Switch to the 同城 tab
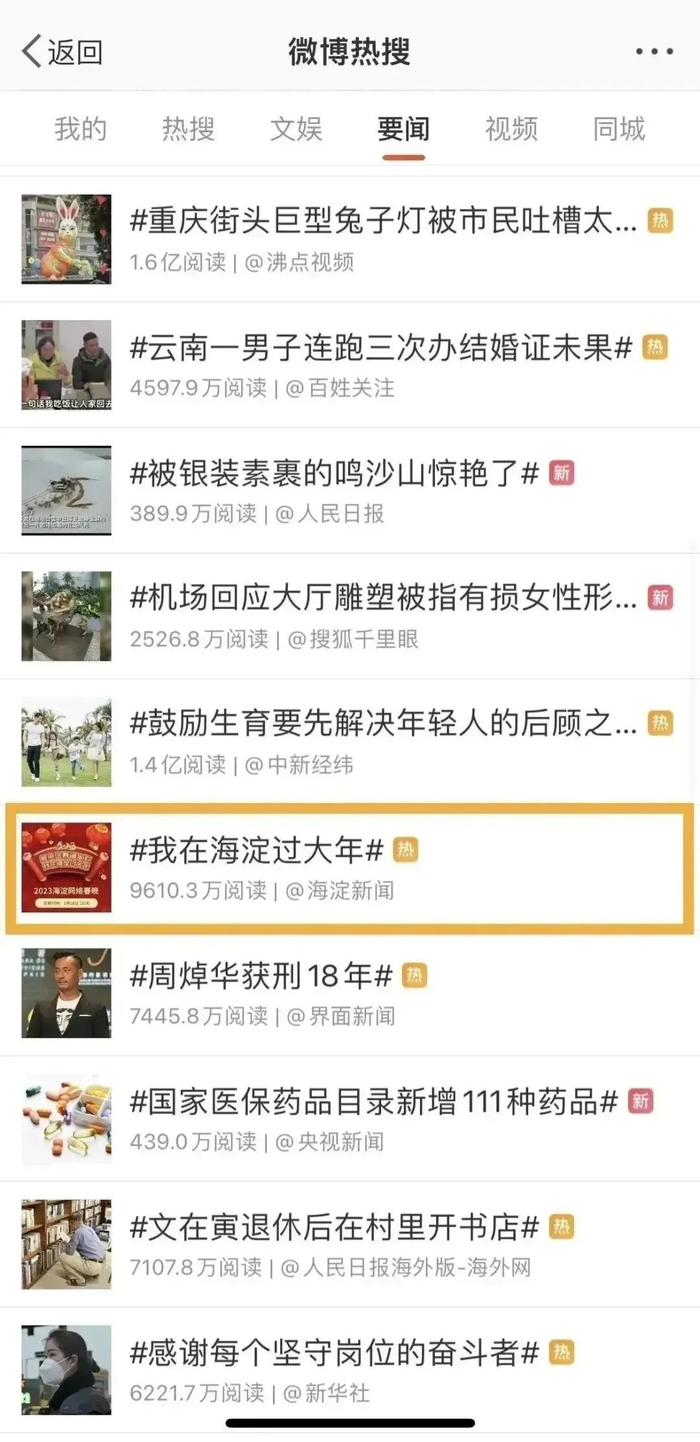The image size is (700, 1442). [619, 129]
